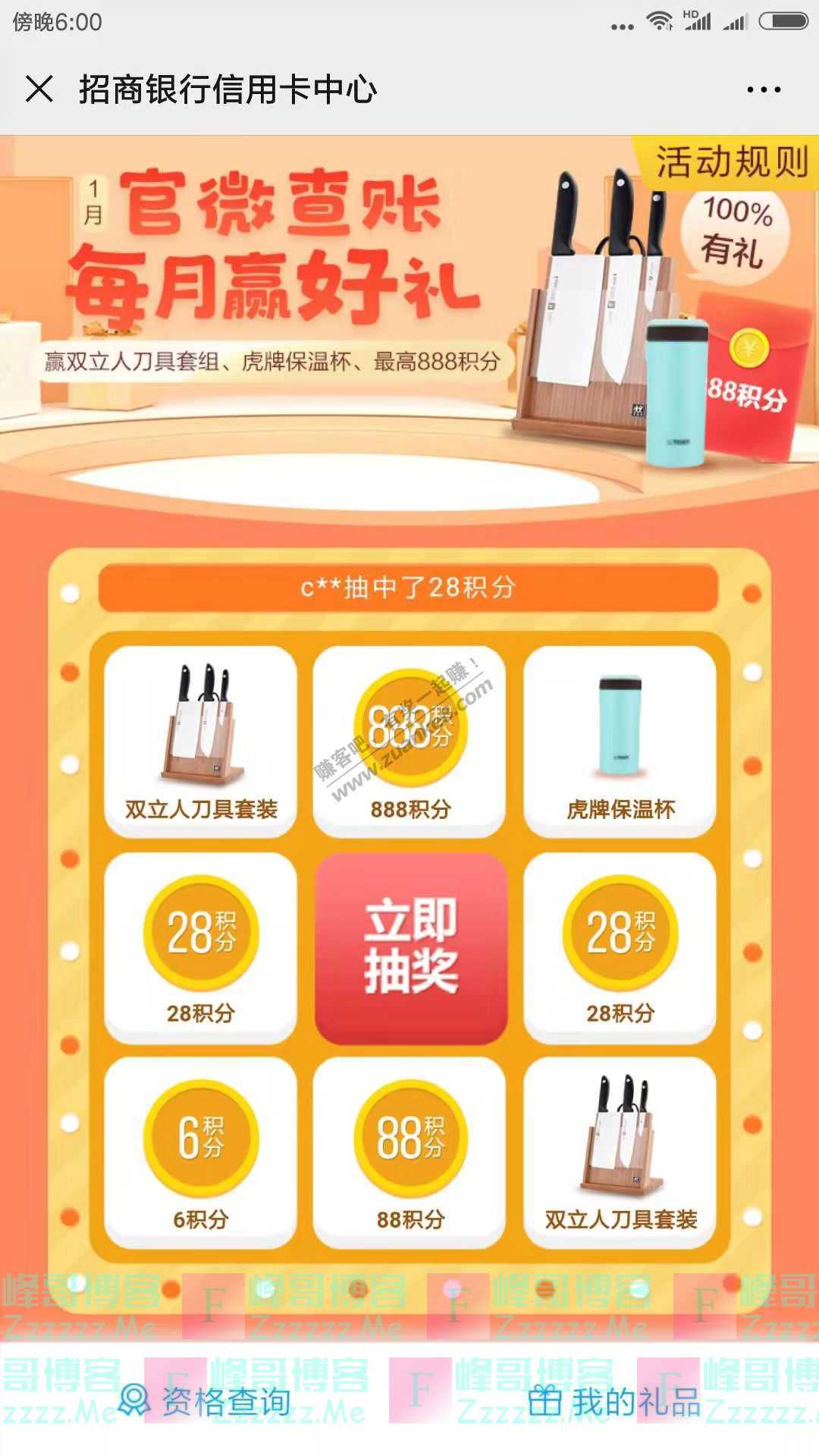Open 我的礼品 my gifts
This screenshot has height=1456, width=819.
pyautogui.click(x=614, y=1401)
